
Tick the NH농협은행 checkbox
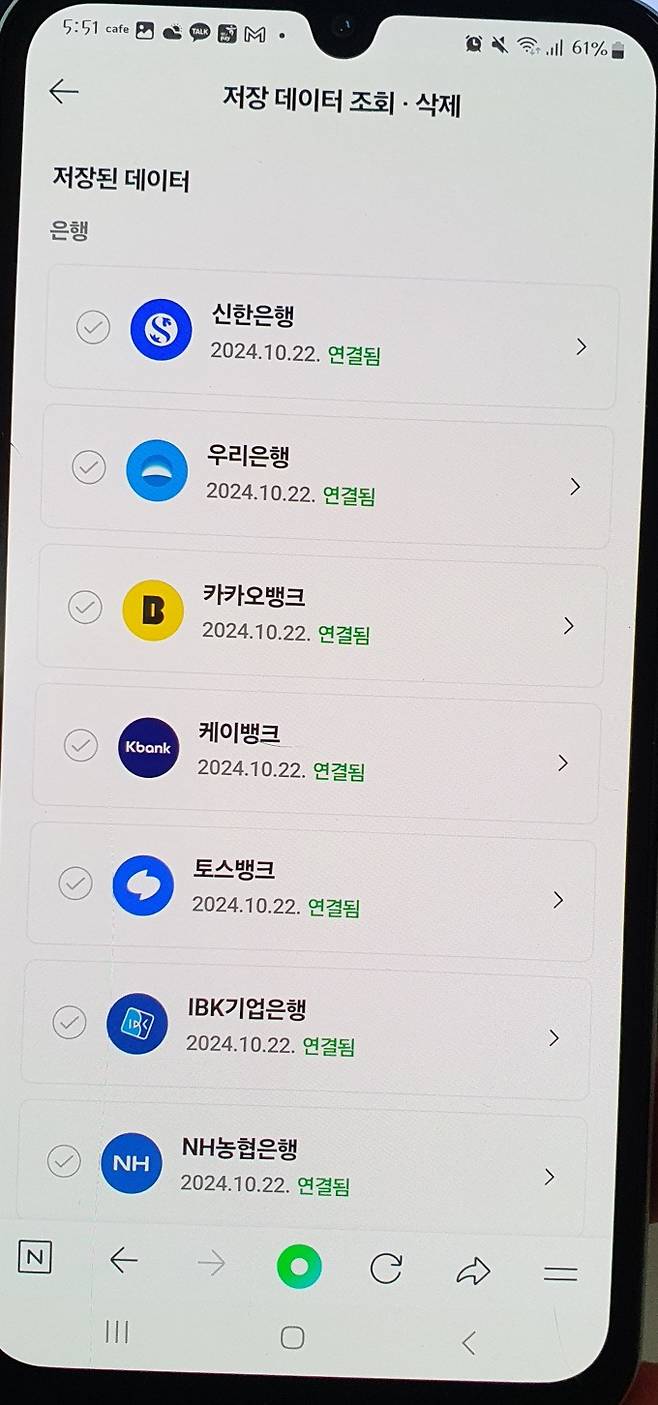[64, 1161]
